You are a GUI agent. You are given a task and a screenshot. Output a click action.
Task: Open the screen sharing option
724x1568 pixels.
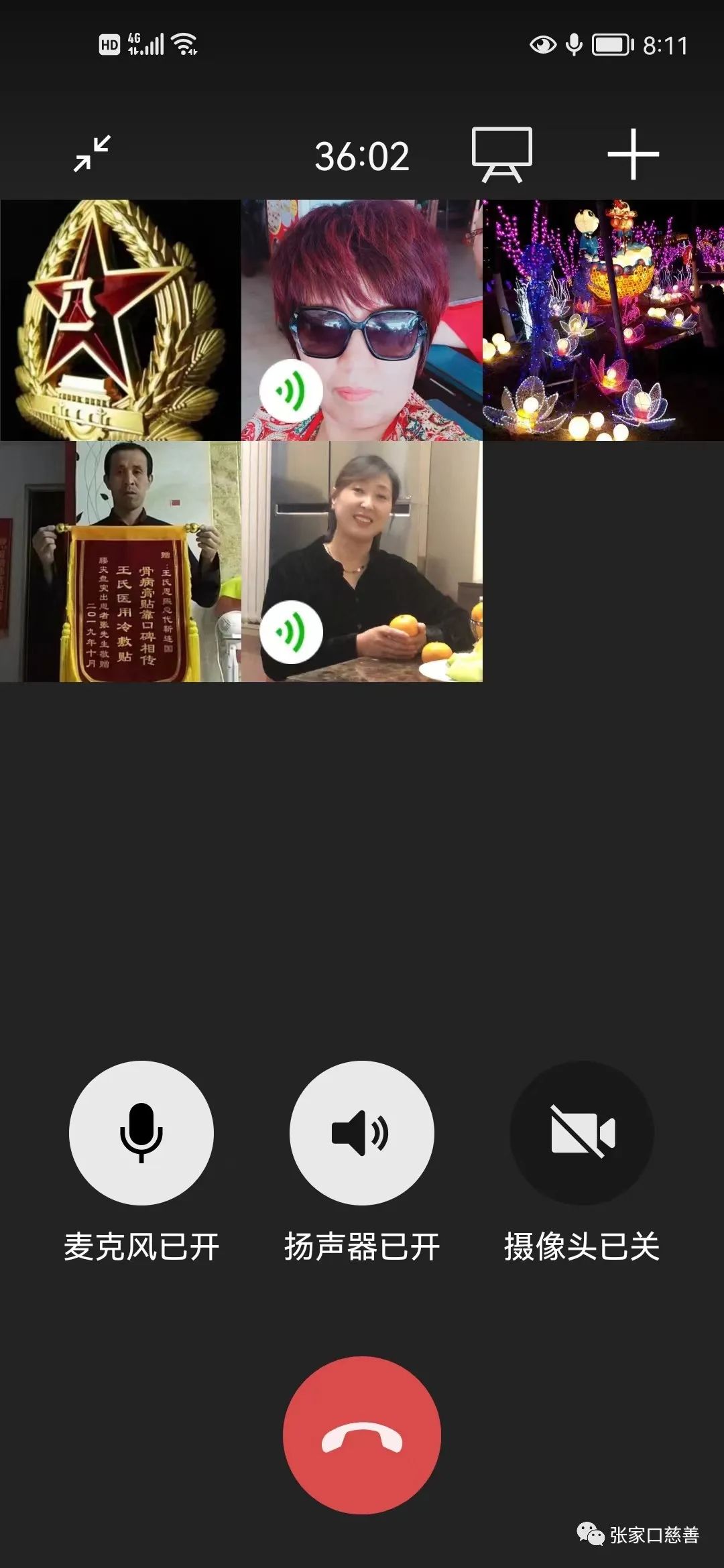501,155
